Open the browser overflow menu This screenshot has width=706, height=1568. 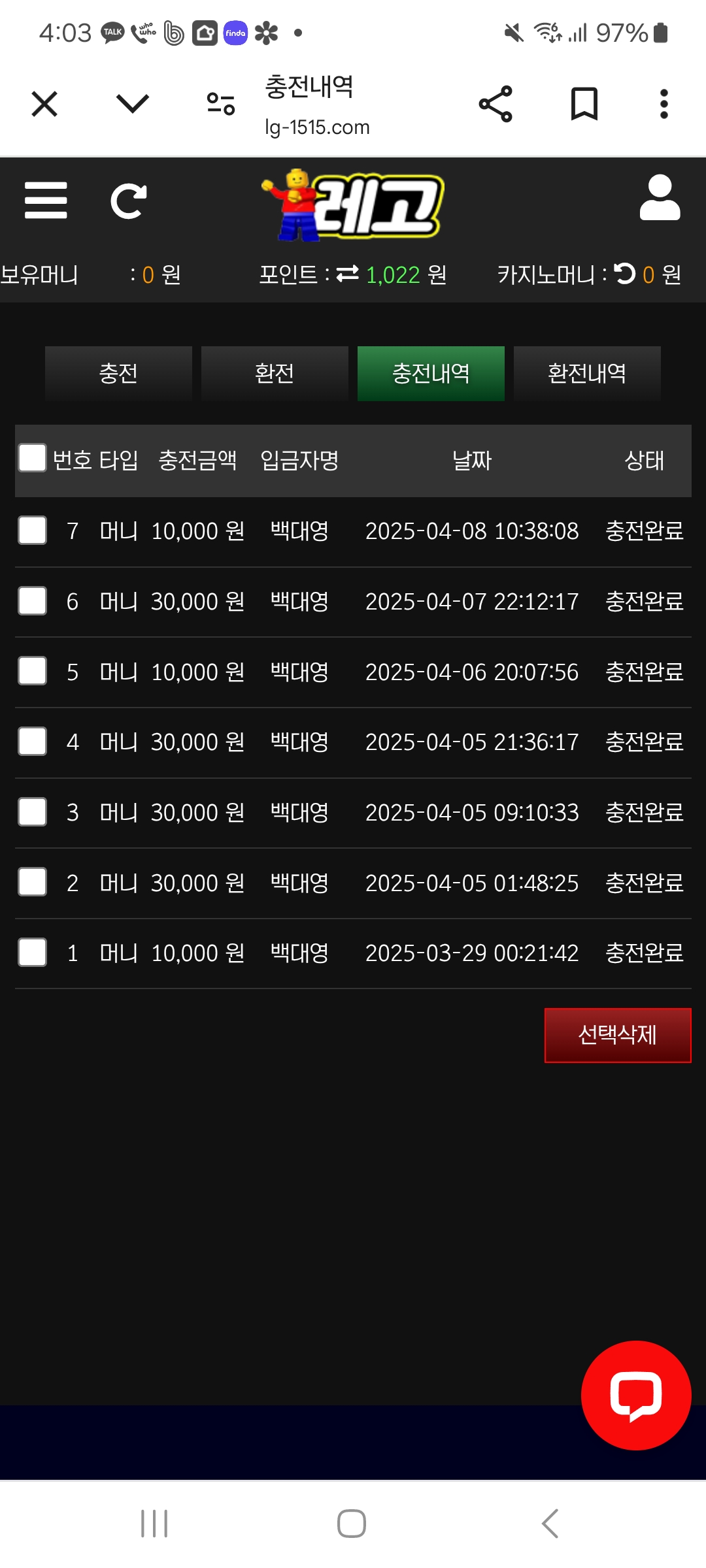pyautogui.click(x=664, y=104)
